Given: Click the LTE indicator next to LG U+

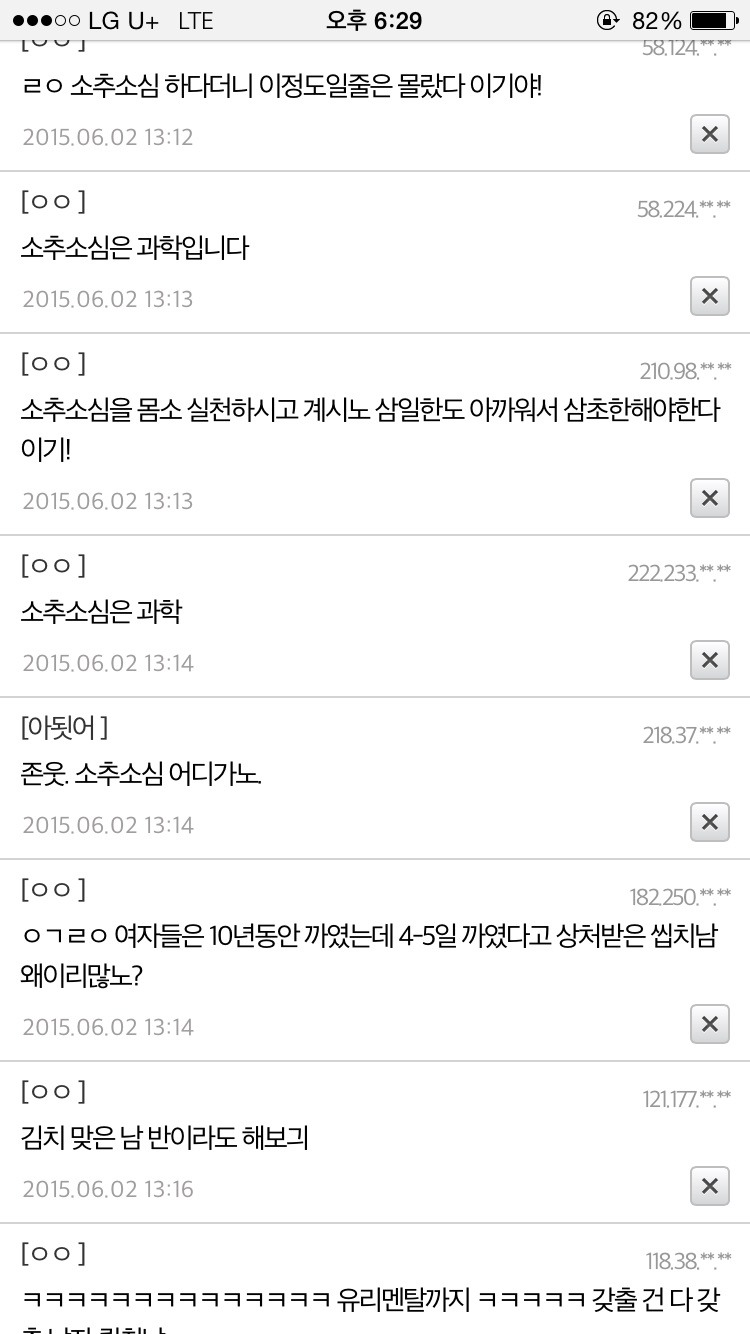Looking at the screenshot, I should pyautogui.click(x=196, y=20).
